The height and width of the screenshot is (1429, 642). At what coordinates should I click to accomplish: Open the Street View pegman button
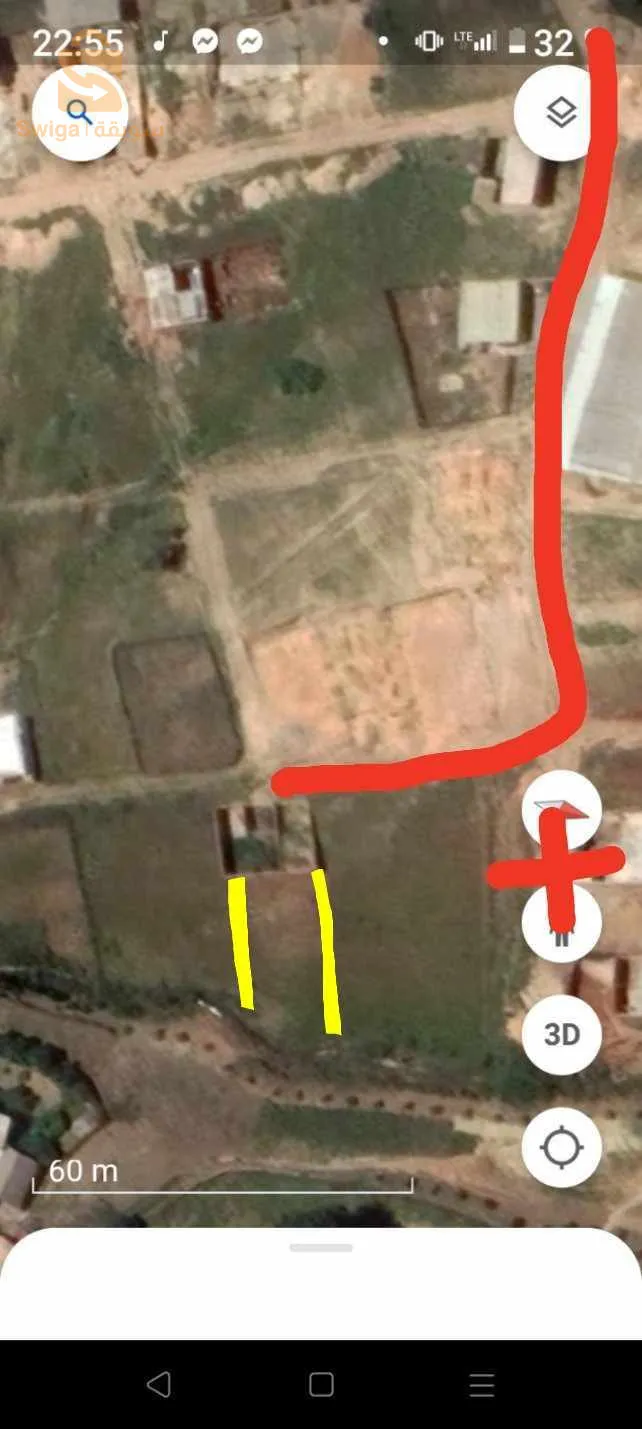click(x=561, y=923)
